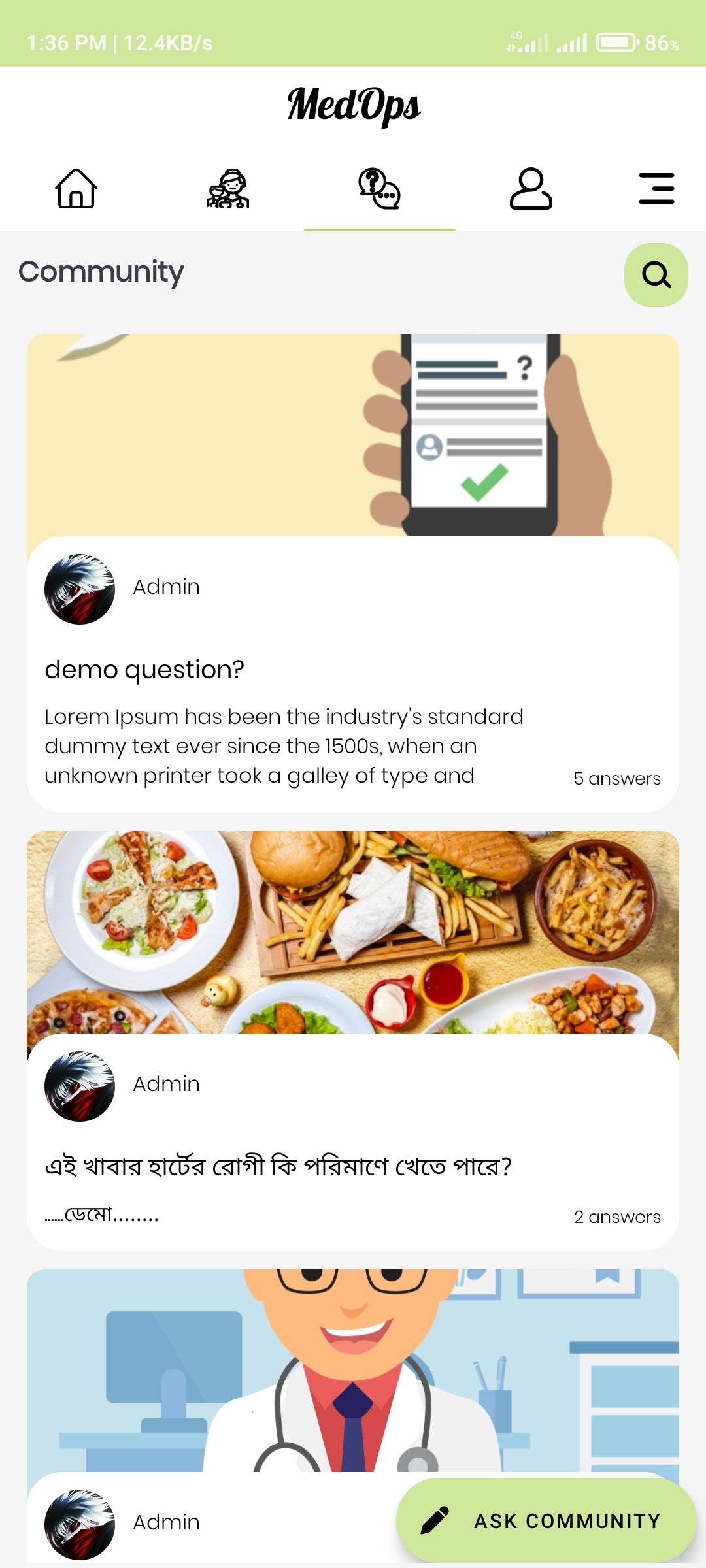This screenshot has width=706, height=1568.
Task: Switch to the profile tab
Action: 531,189
